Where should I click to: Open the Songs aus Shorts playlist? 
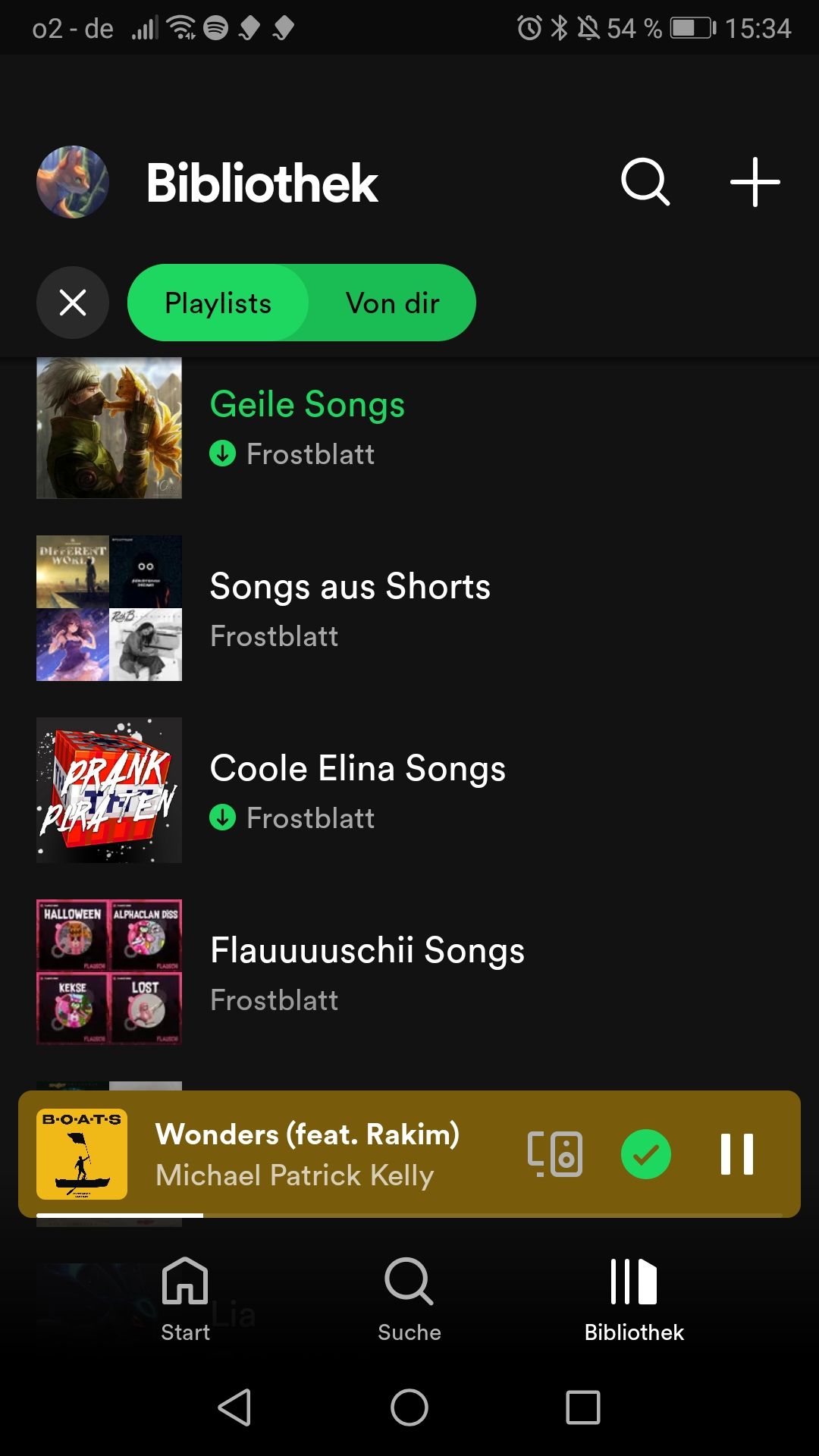pyautogui.click(x=350, y=608)
